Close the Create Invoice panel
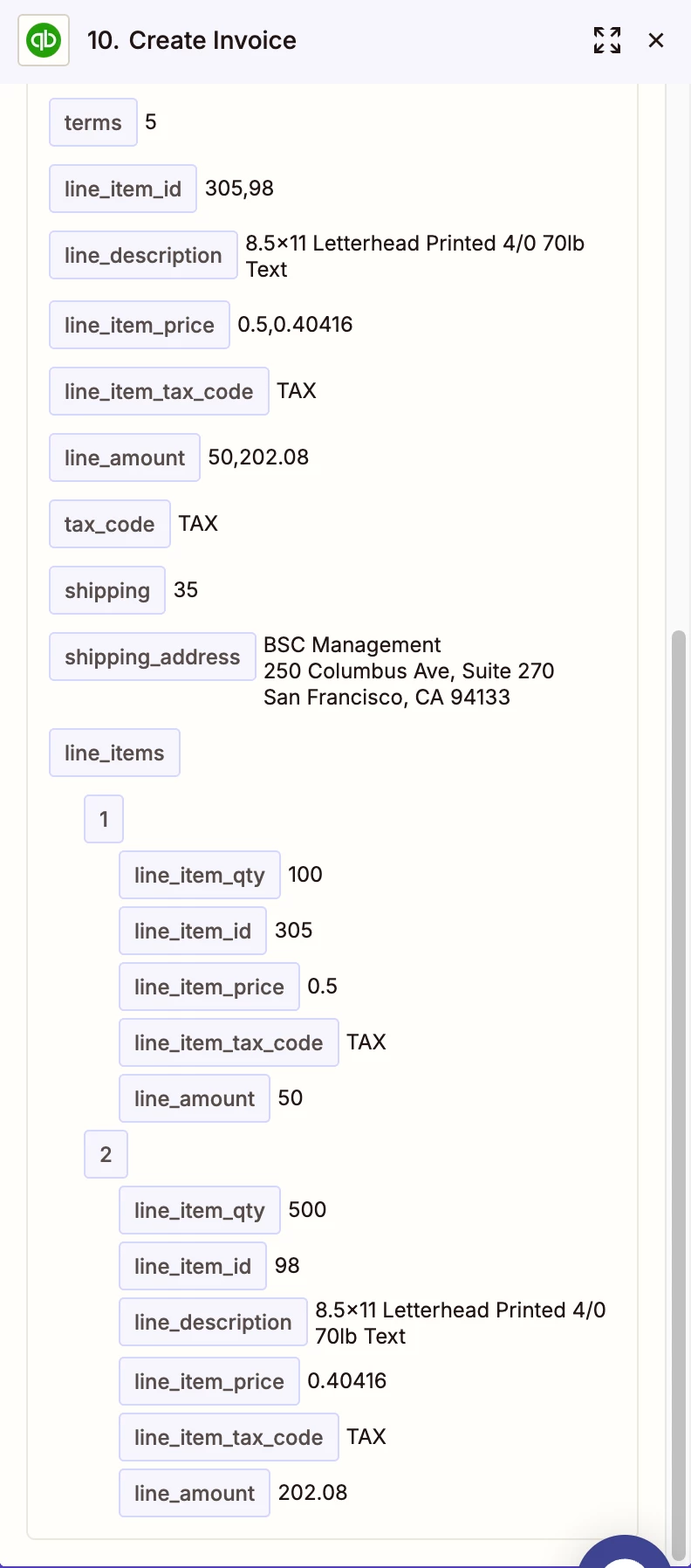 pos(656,40)
